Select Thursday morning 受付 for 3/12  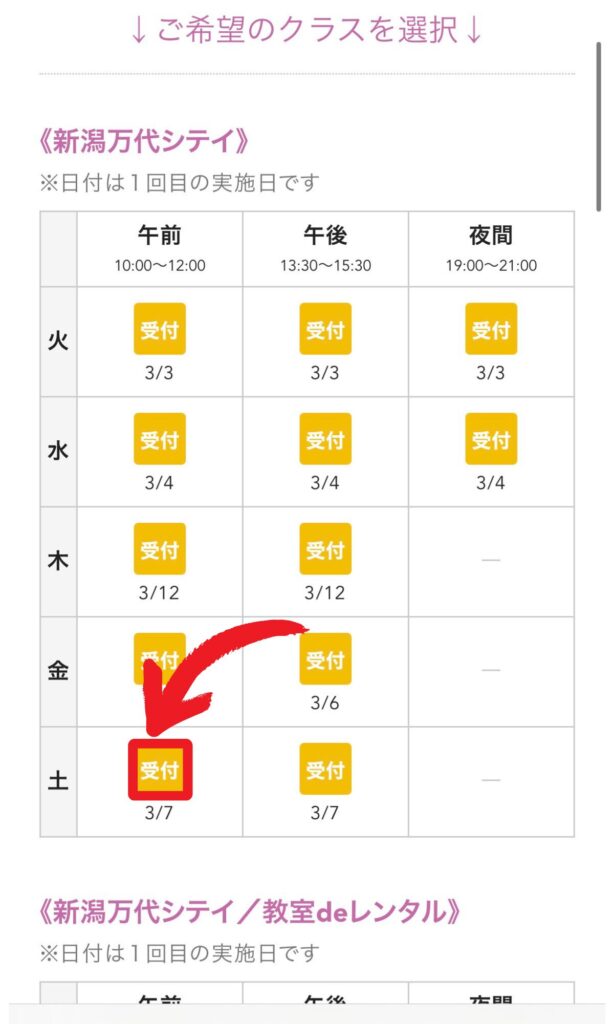click(x=160, y=549)
